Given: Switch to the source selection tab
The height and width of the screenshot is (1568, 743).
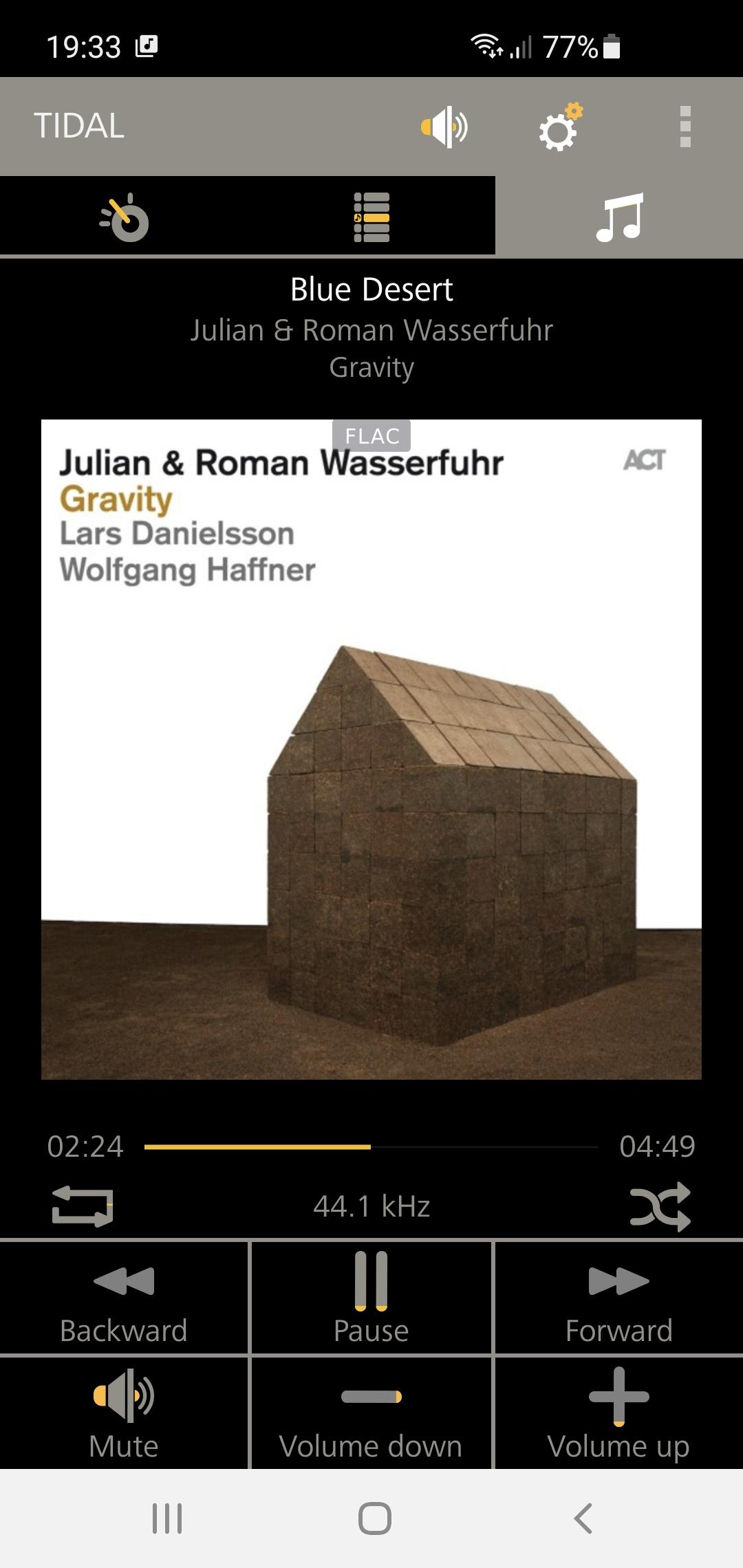Looking at the screenshot, I should point(125,217).
